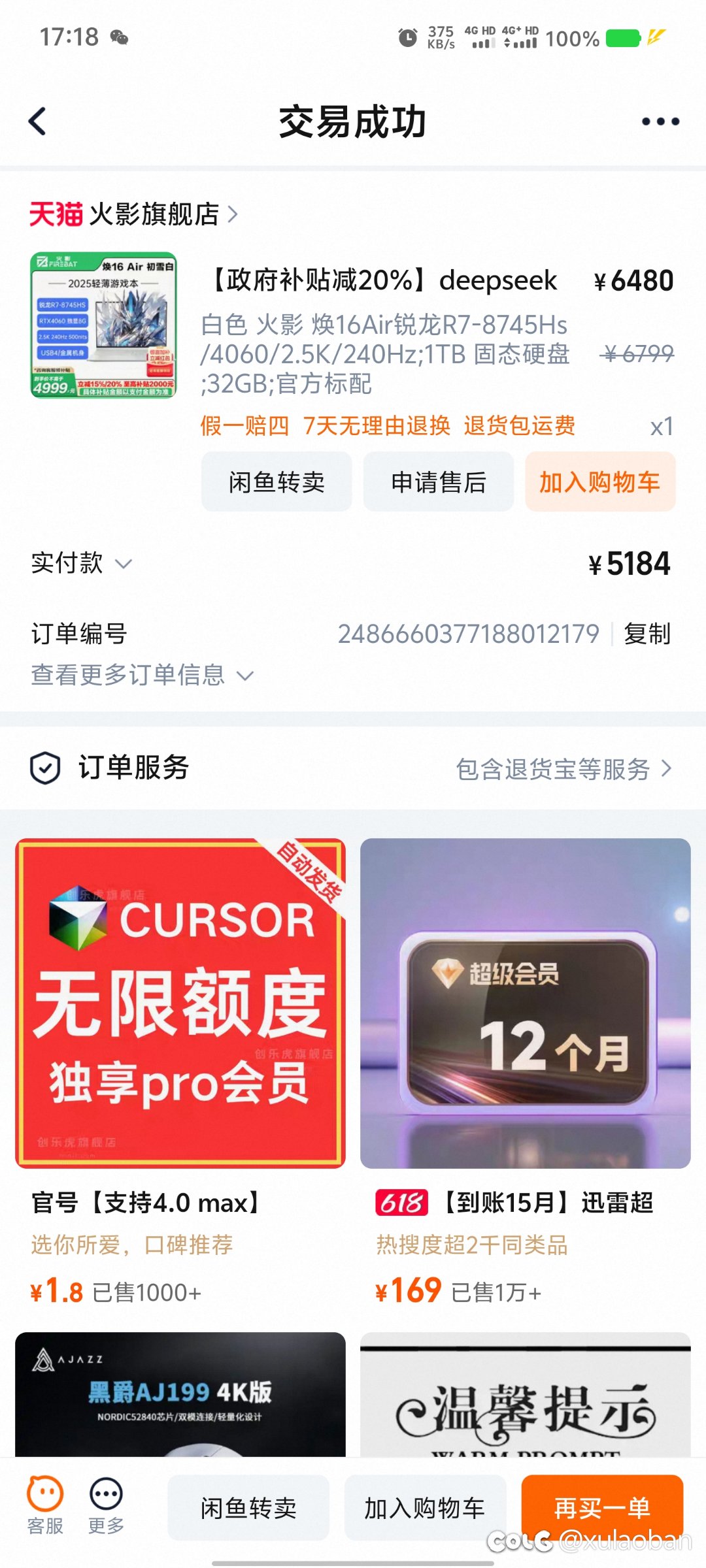Image resolution: width=706 pixels, height=1568 pixels.
Task: Open the three-dot overflow menu
Action: (660, 122)
